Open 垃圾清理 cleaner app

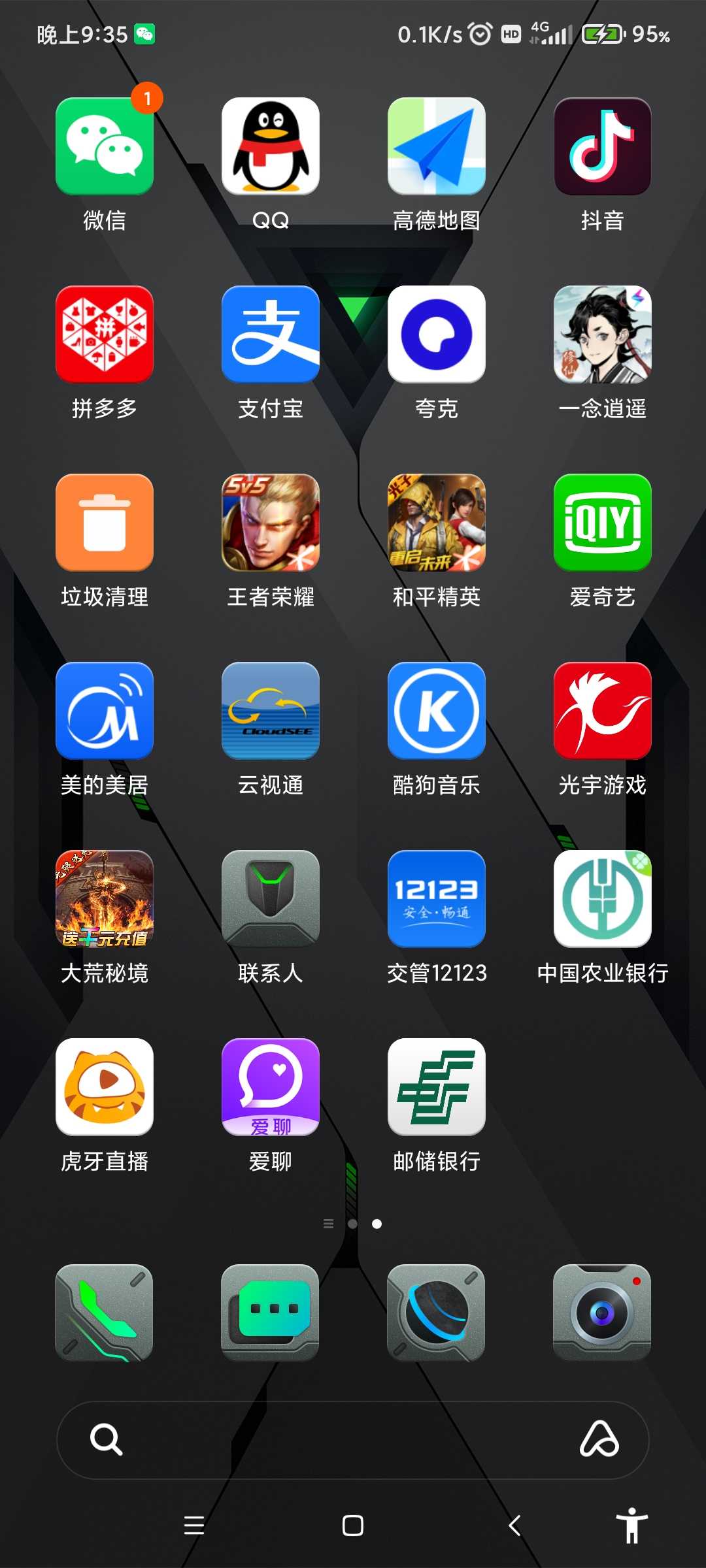105,523
